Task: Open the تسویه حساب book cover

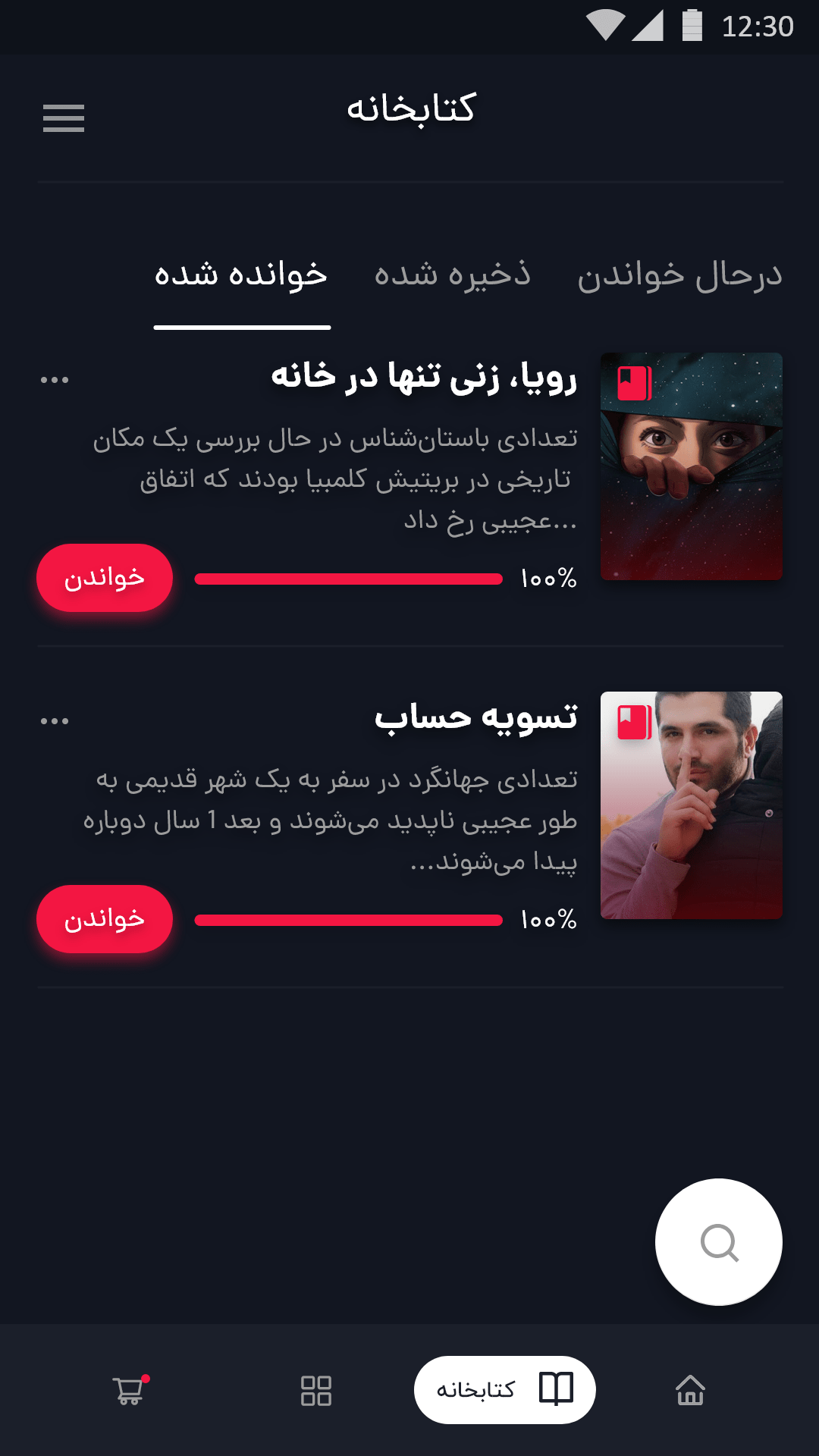Action: [691, 805]
